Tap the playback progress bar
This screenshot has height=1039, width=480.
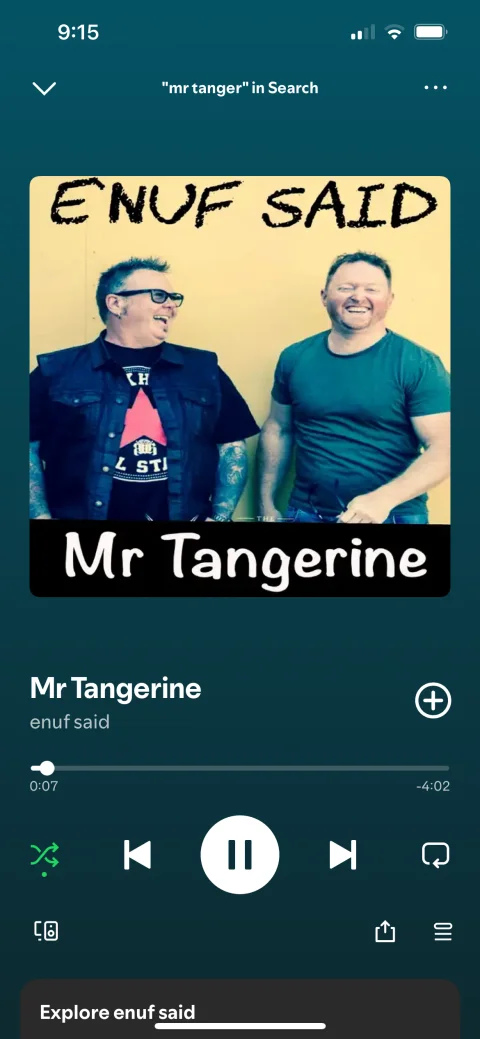[240, 769]
